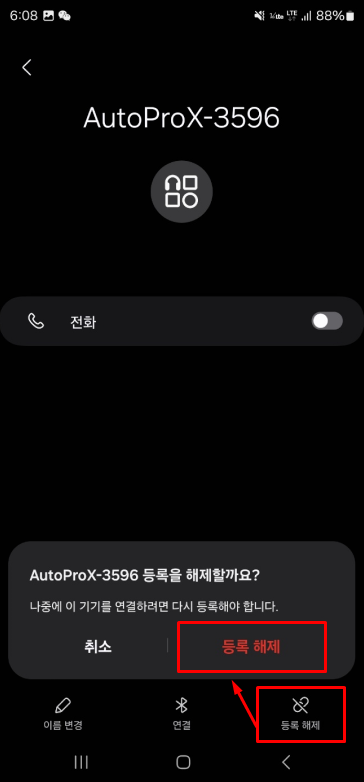Tap 이름 변경 to rename the device

(x=62, y=715)
